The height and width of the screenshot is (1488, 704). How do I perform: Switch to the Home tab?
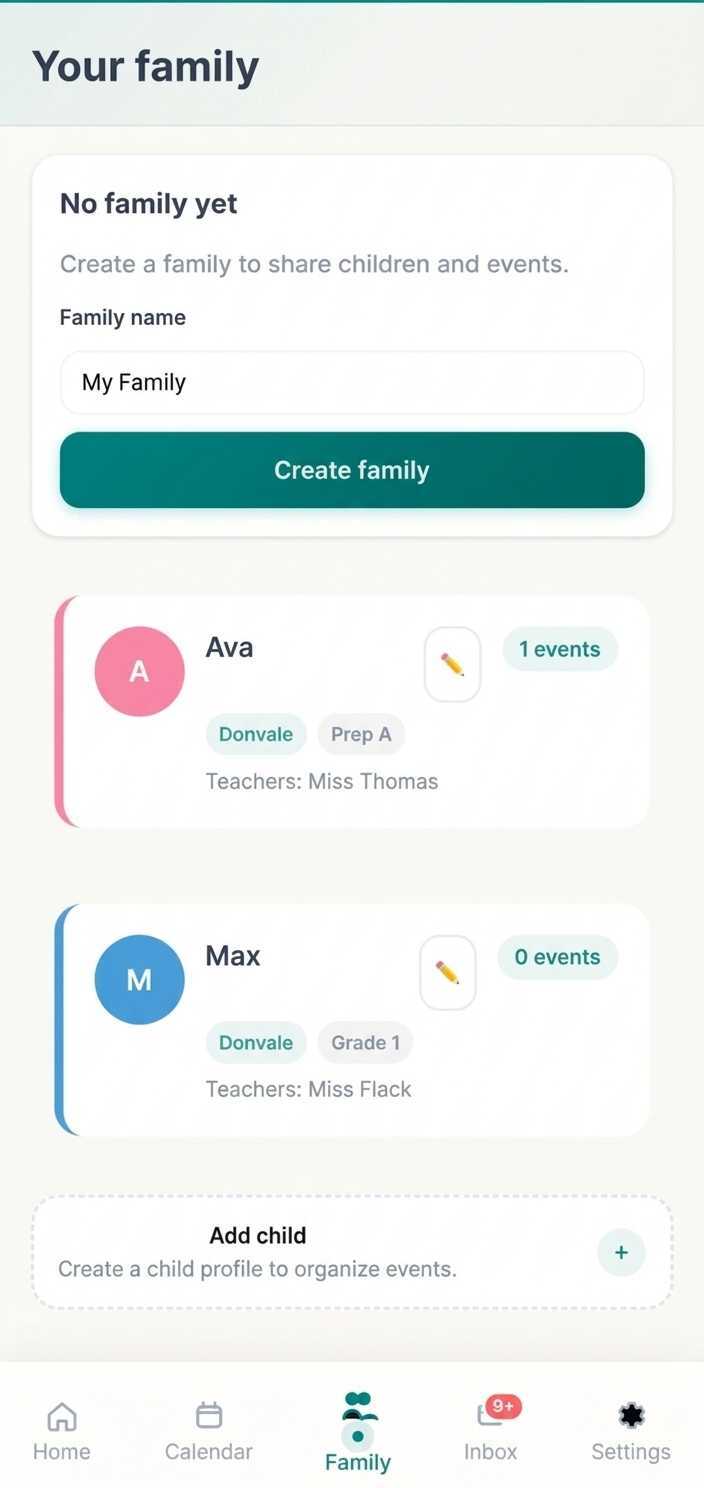(62, 1430)
